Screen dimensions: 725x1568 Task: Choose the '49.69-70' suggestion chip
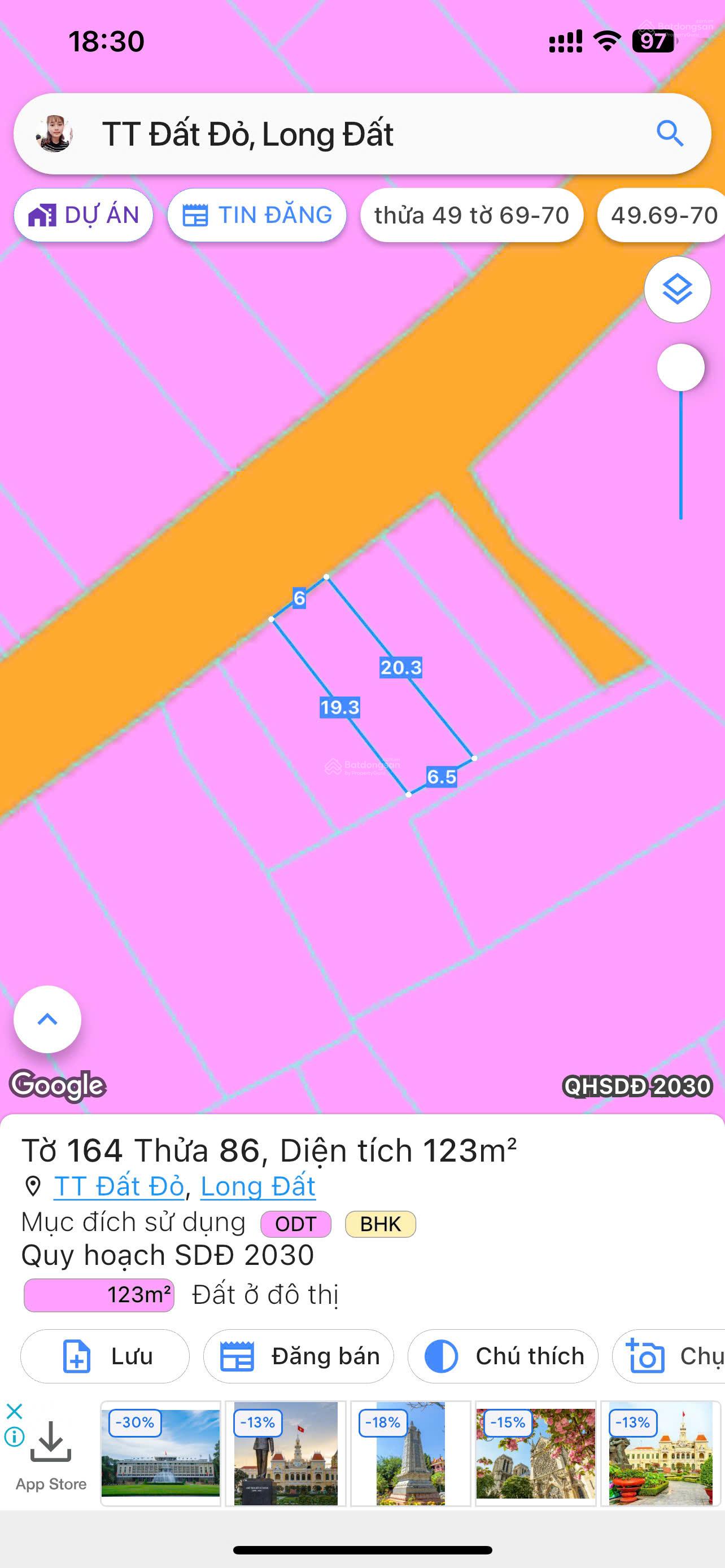(663, 216)
